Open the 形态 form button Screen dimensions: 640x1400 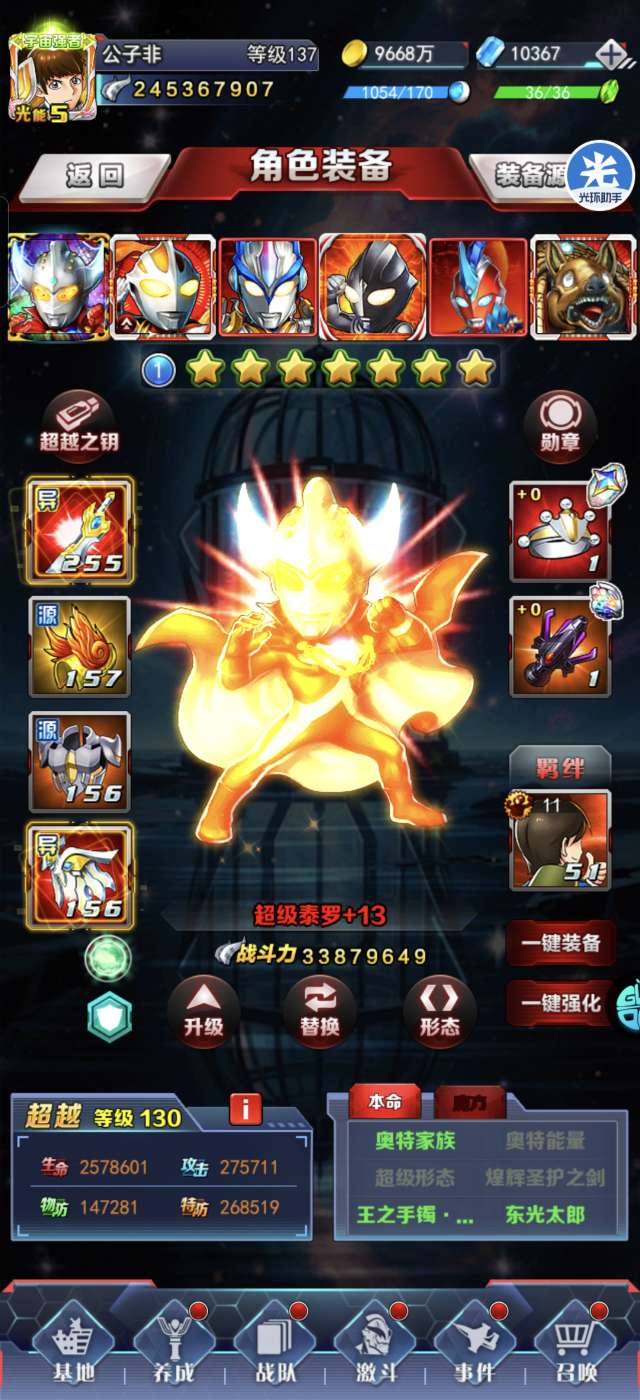439,1010
